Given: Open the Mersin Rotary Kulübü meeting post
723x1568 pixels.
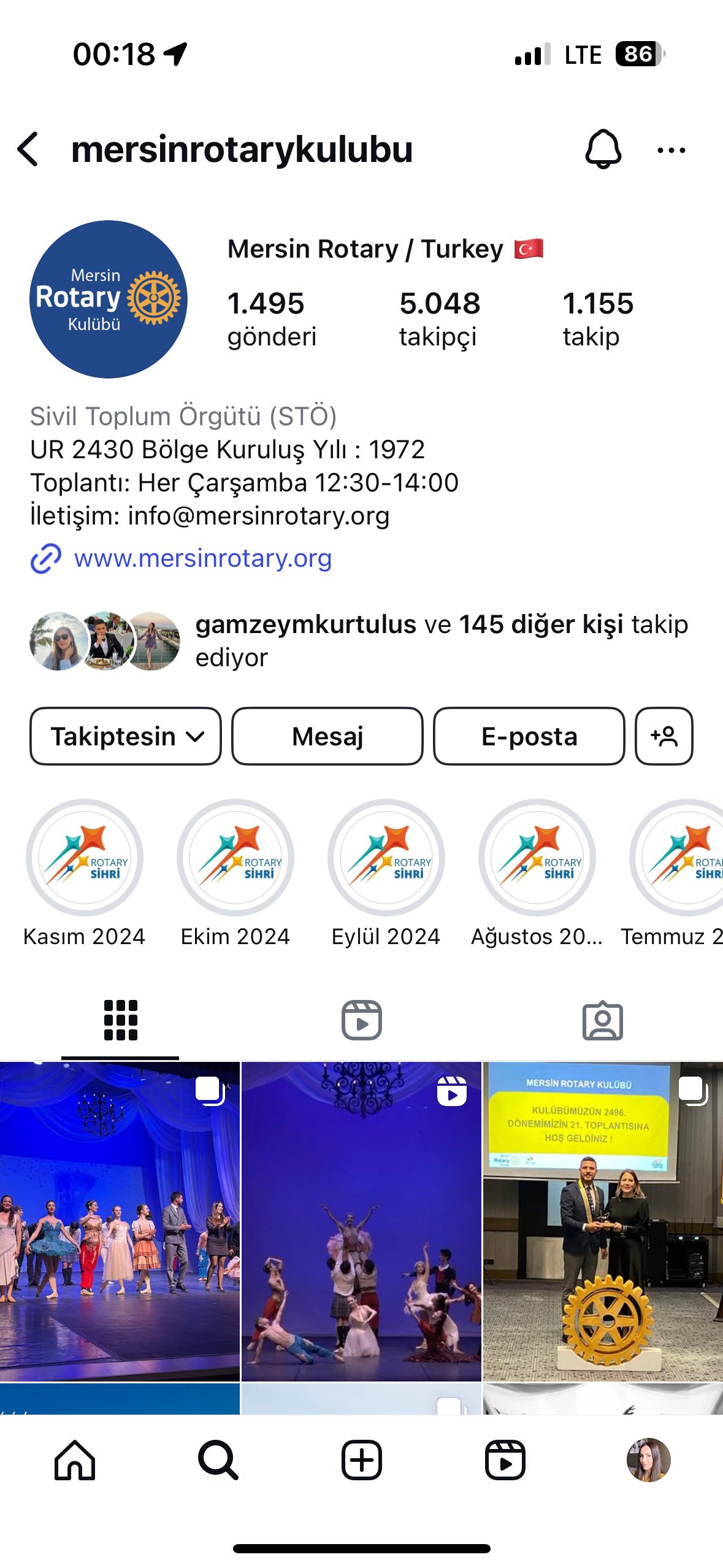Looking at the screenshot, I should point(603,1221).
